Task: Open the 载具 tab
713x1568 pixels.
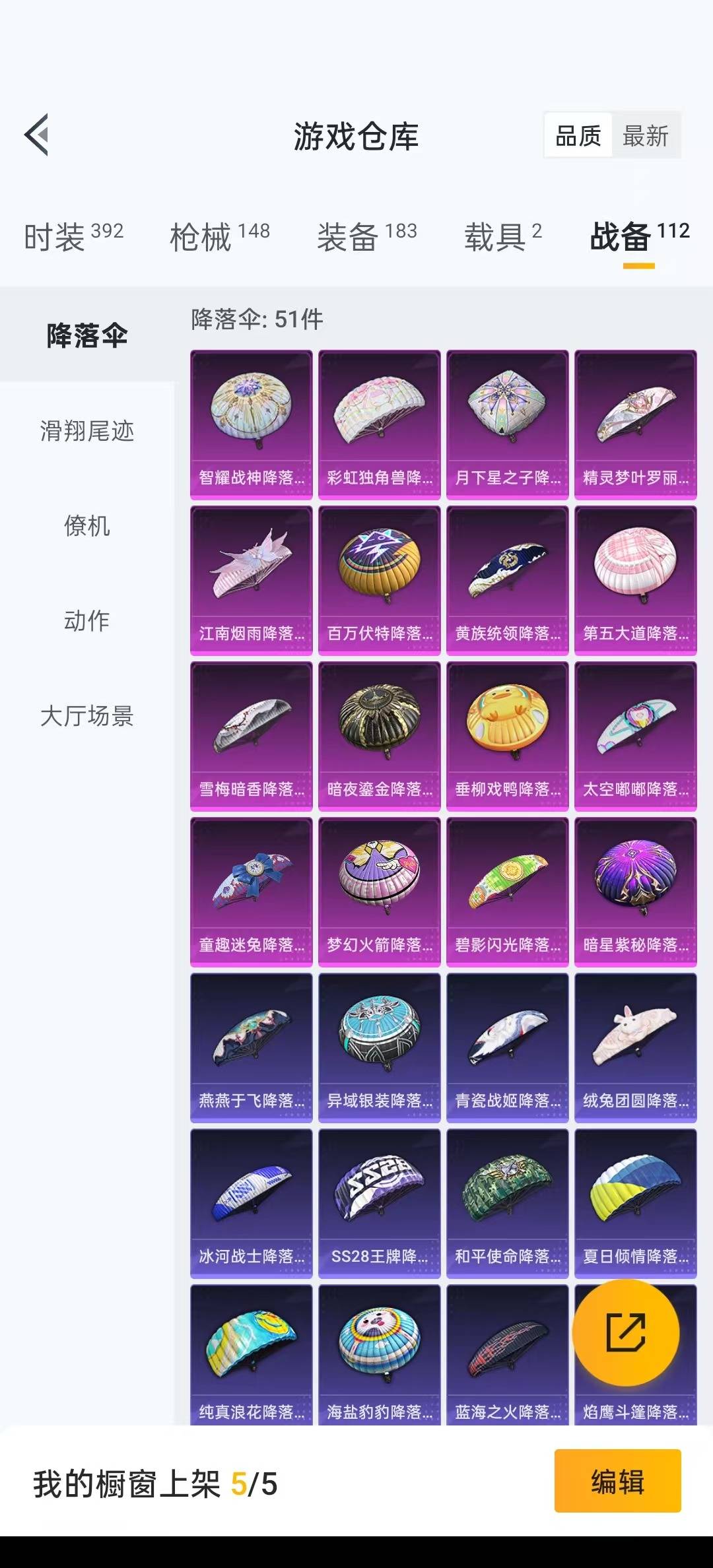Action: (502, 236)
